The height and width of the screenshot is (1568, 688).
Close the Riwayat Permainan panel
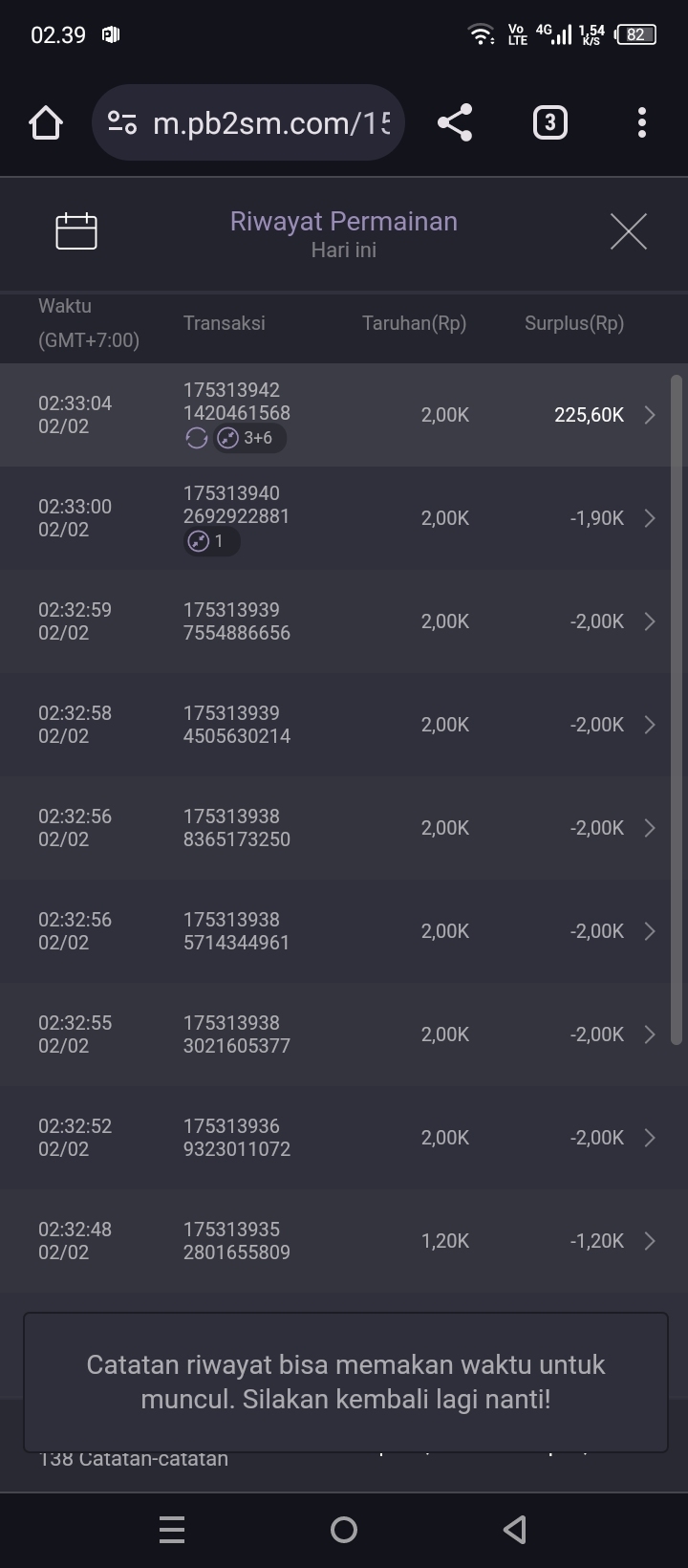click(628, 231)
